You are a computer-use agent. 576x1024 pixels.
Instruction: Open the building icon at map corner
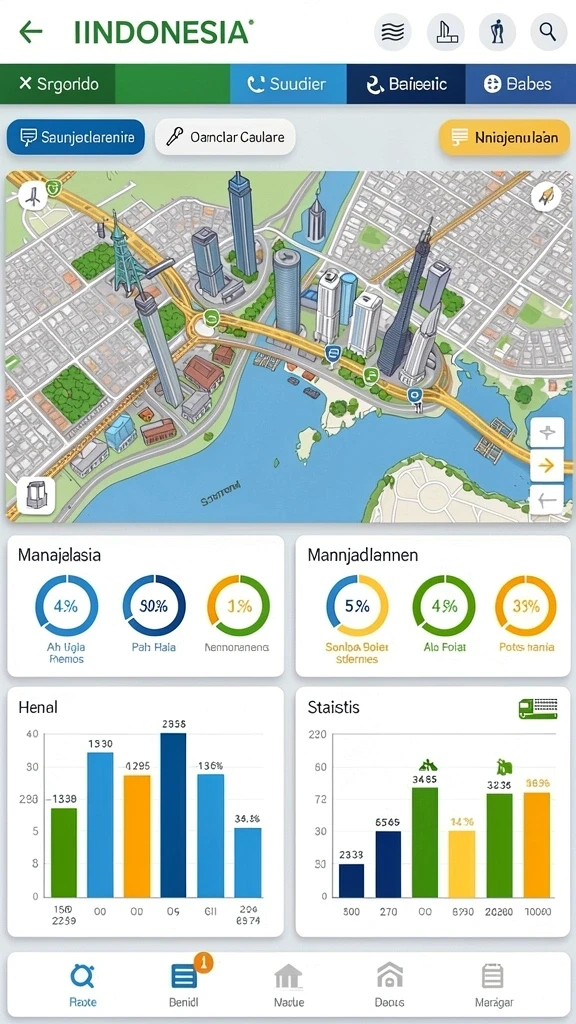tap(35, 495)
